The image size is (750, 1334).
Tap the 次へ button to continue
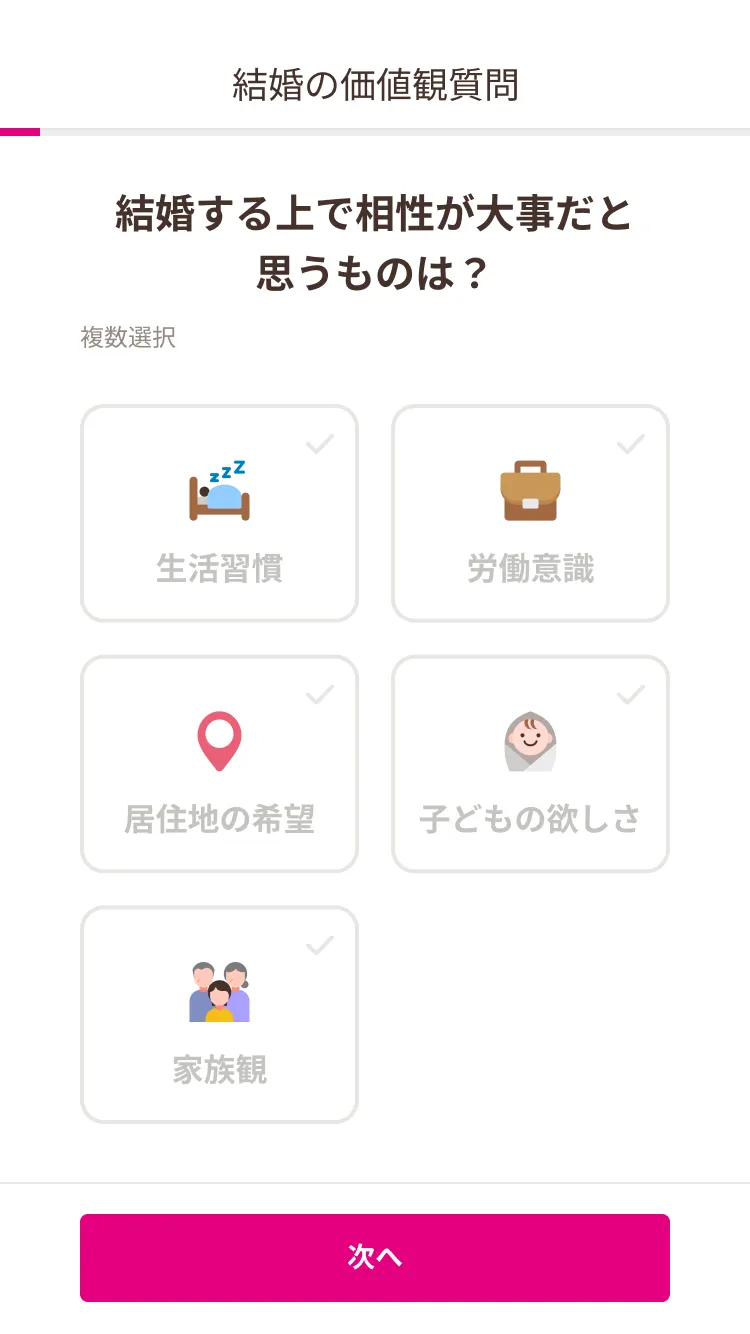click(375, 1257)
